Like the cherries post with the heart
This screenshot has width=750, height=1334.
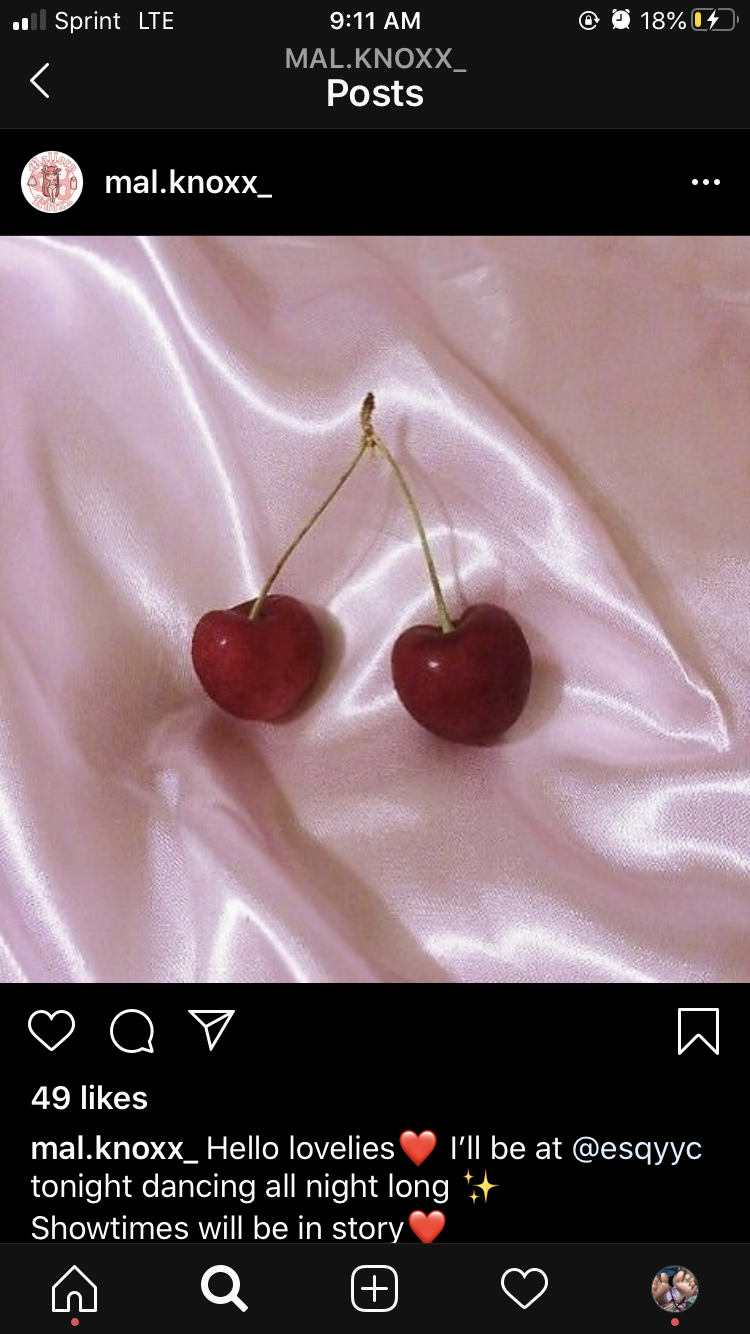[x=51, y=1031]
